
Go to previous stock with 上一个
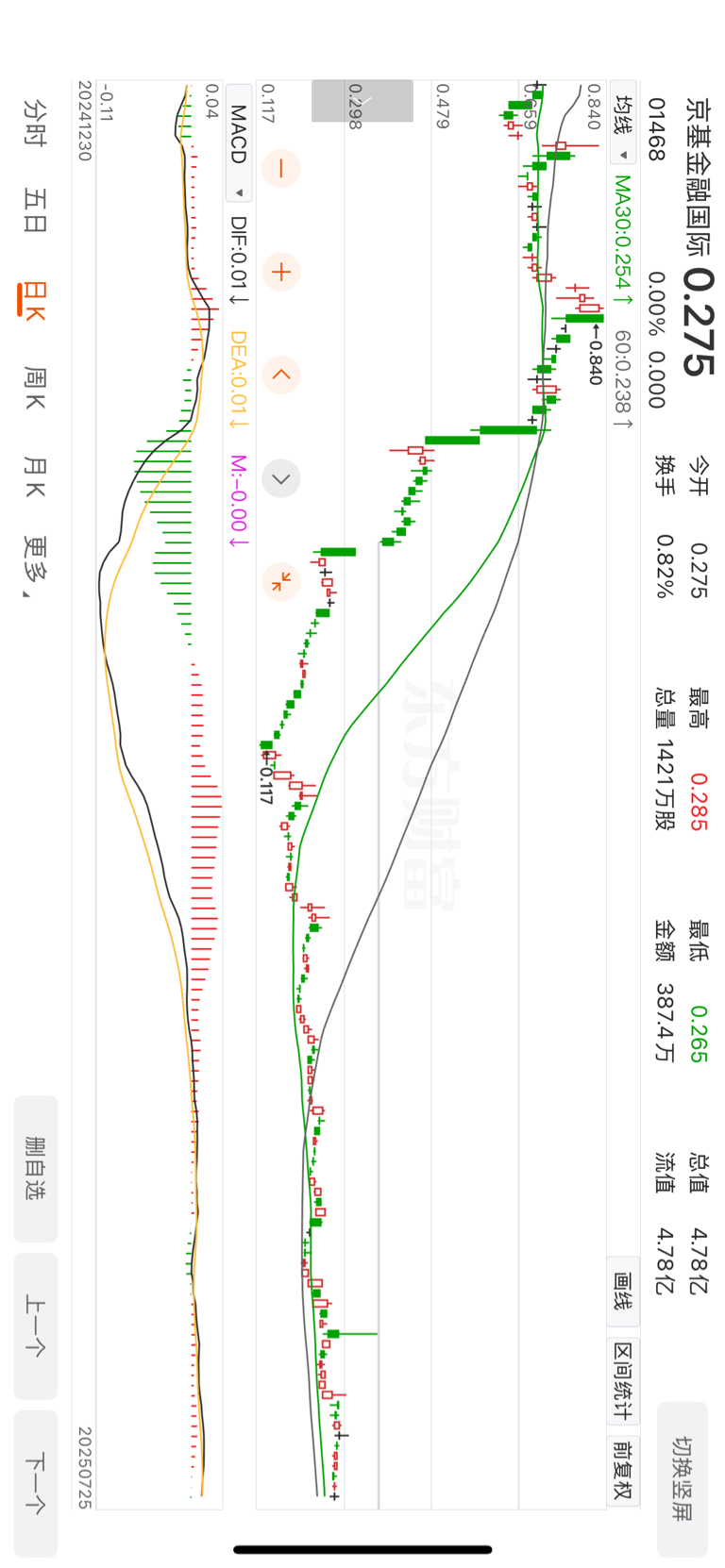tap(35, 1326)
